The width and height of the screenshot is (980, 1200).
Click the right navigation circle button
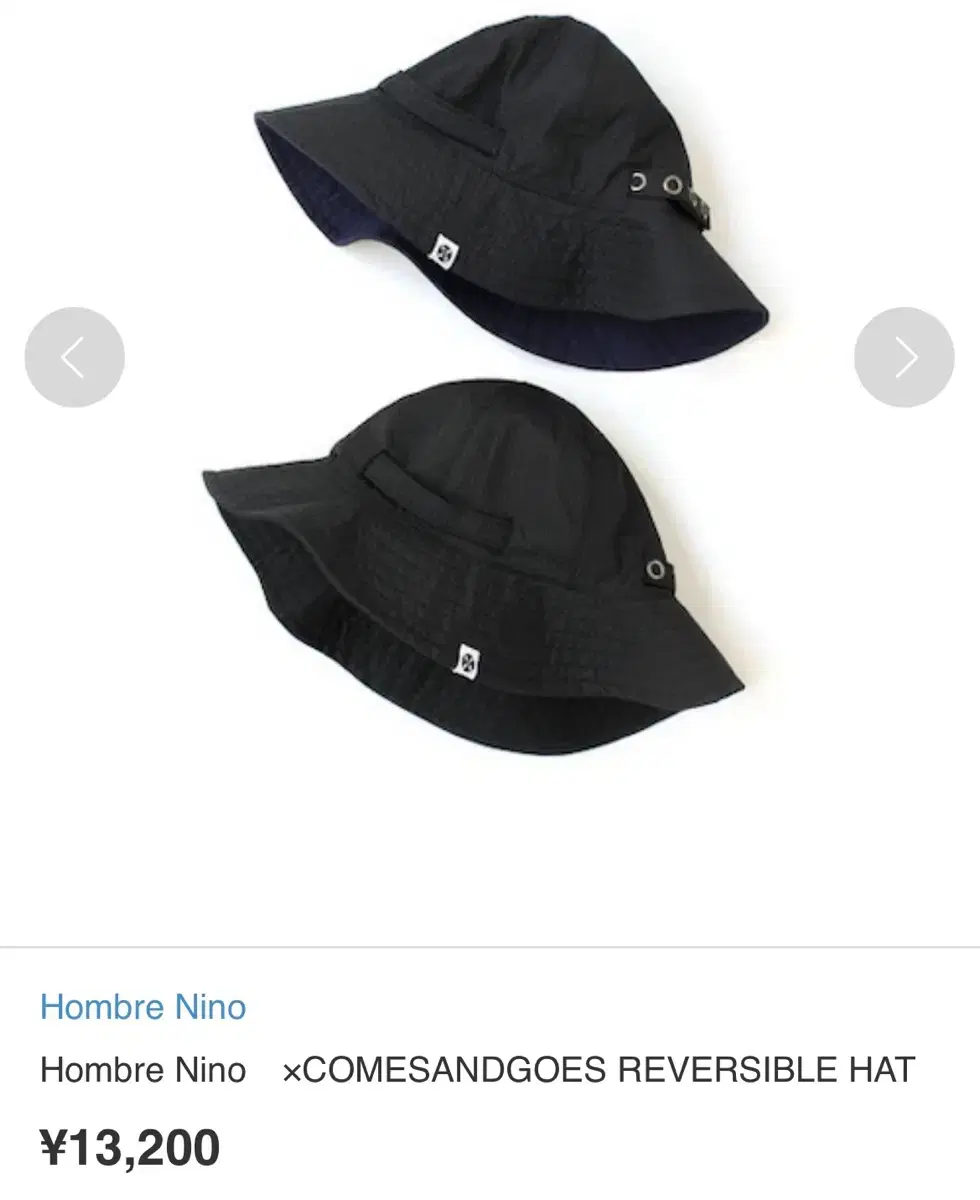tap(904, 356)
